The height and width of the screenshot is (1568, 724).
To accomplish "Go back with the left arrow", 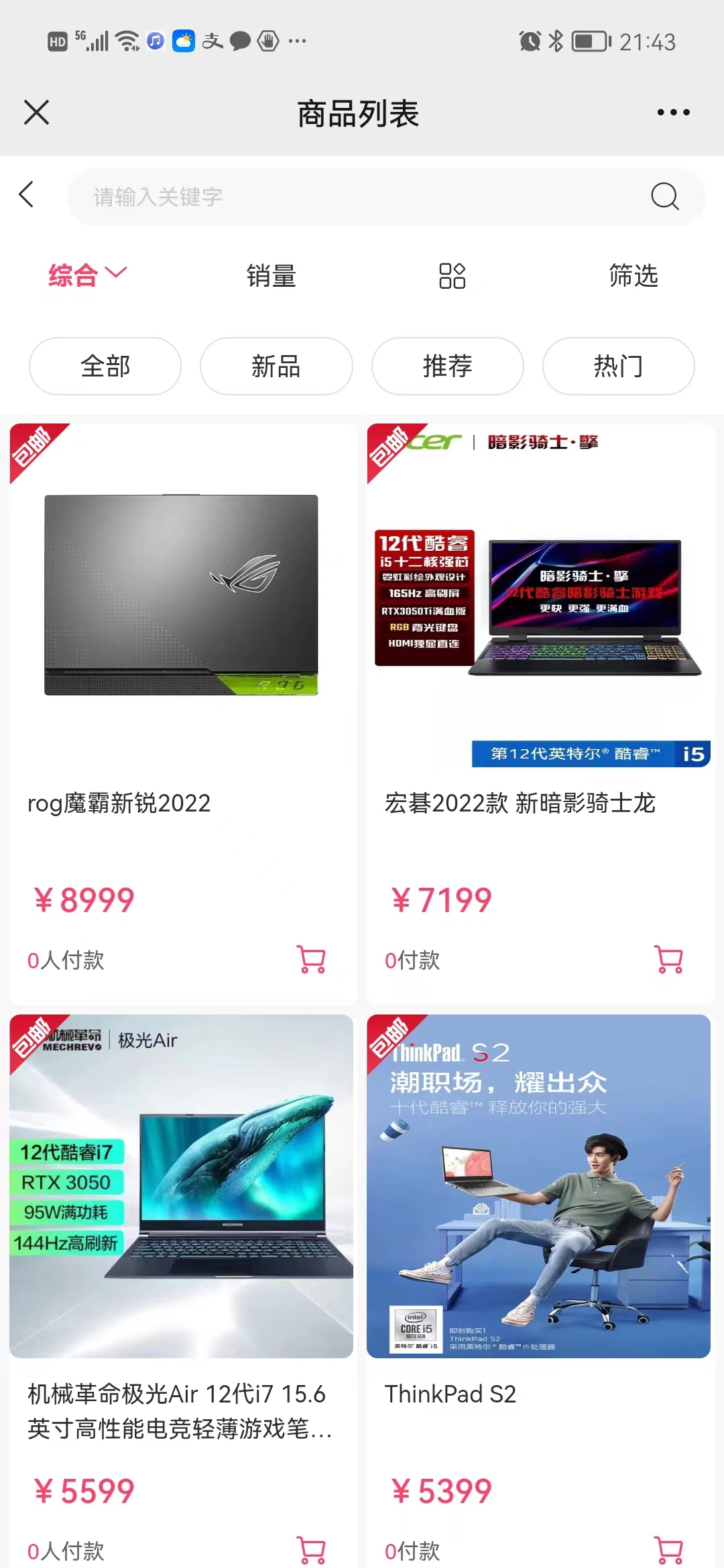I will [27, 195].
